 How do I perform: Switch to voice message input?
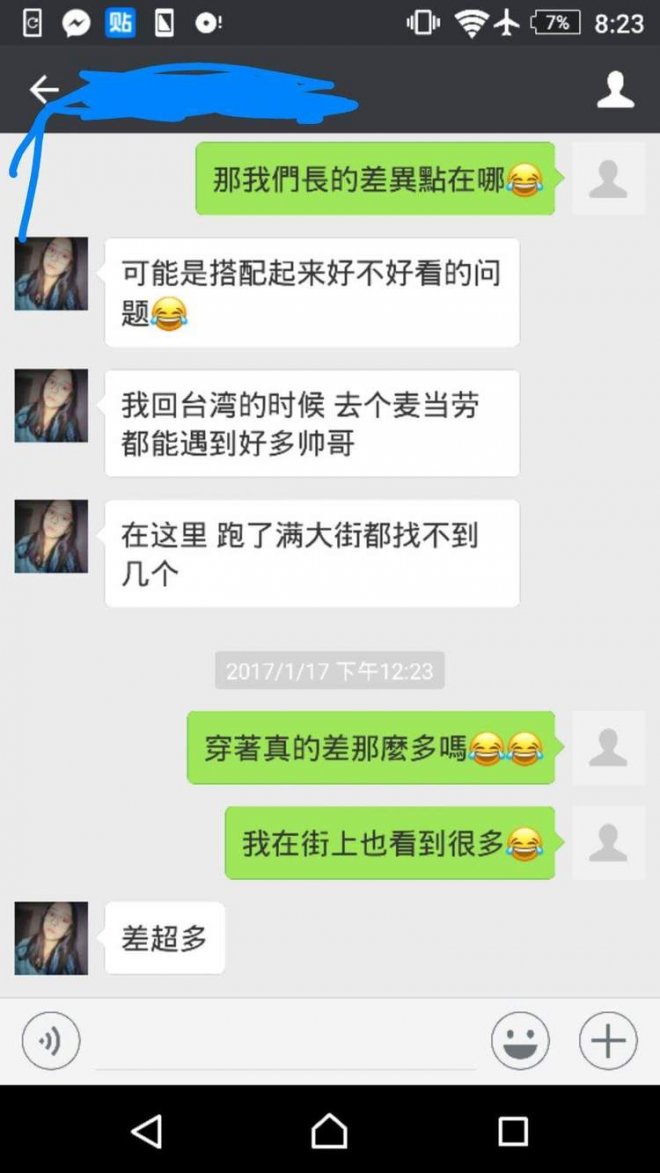(x=51, y=1041)
